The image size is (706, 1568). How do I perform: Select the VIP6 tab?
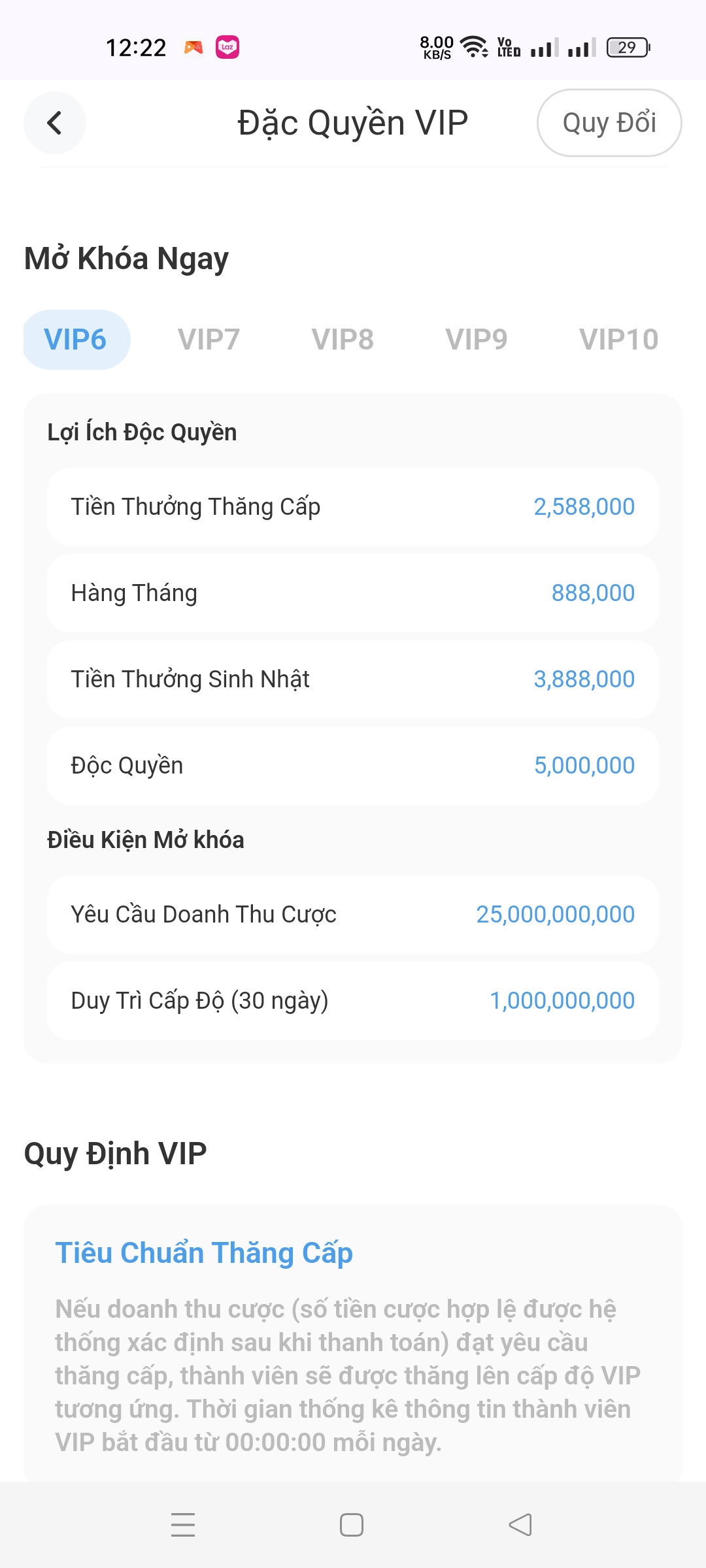[x=76, y=340]
